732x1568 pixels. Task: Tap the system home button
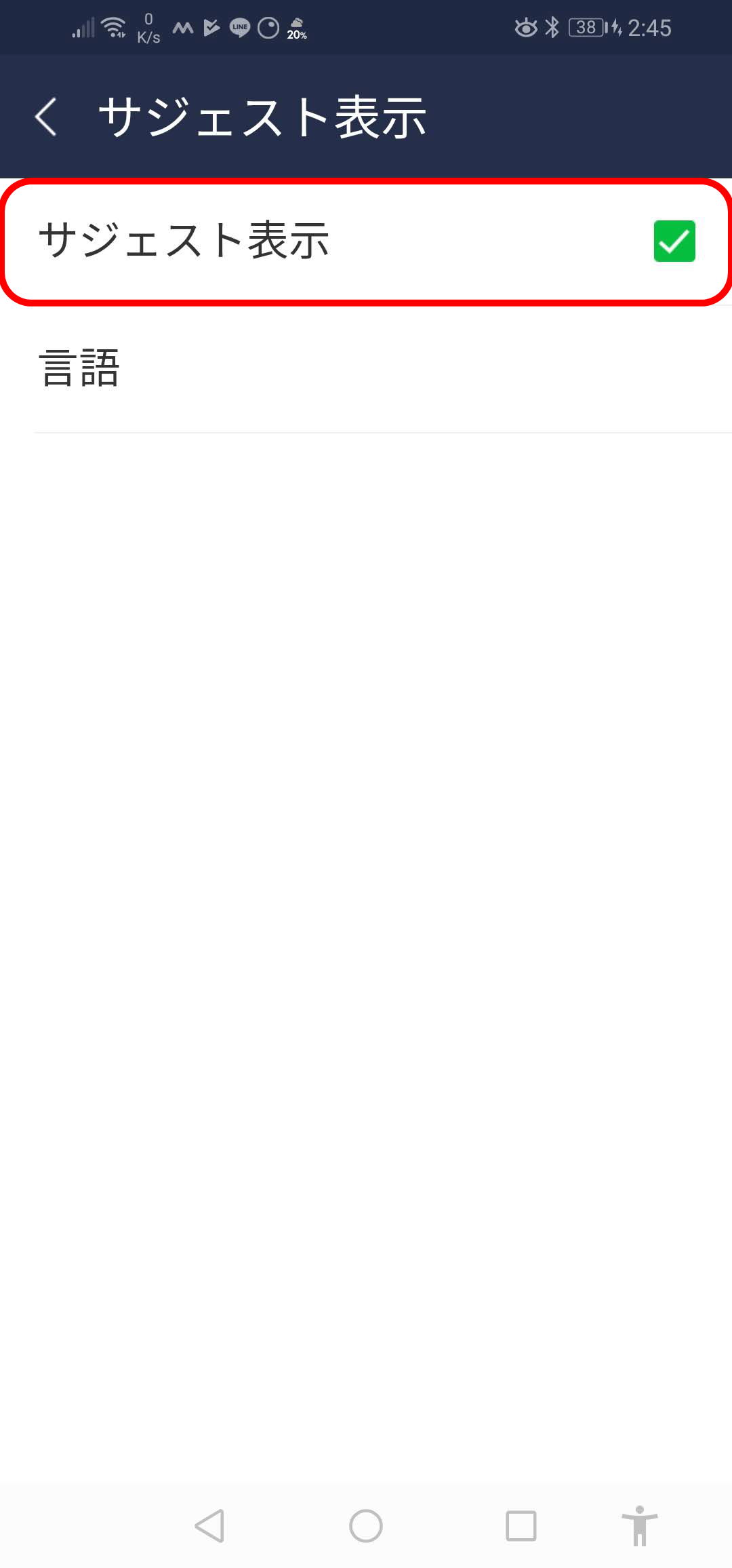(366, 1526)
